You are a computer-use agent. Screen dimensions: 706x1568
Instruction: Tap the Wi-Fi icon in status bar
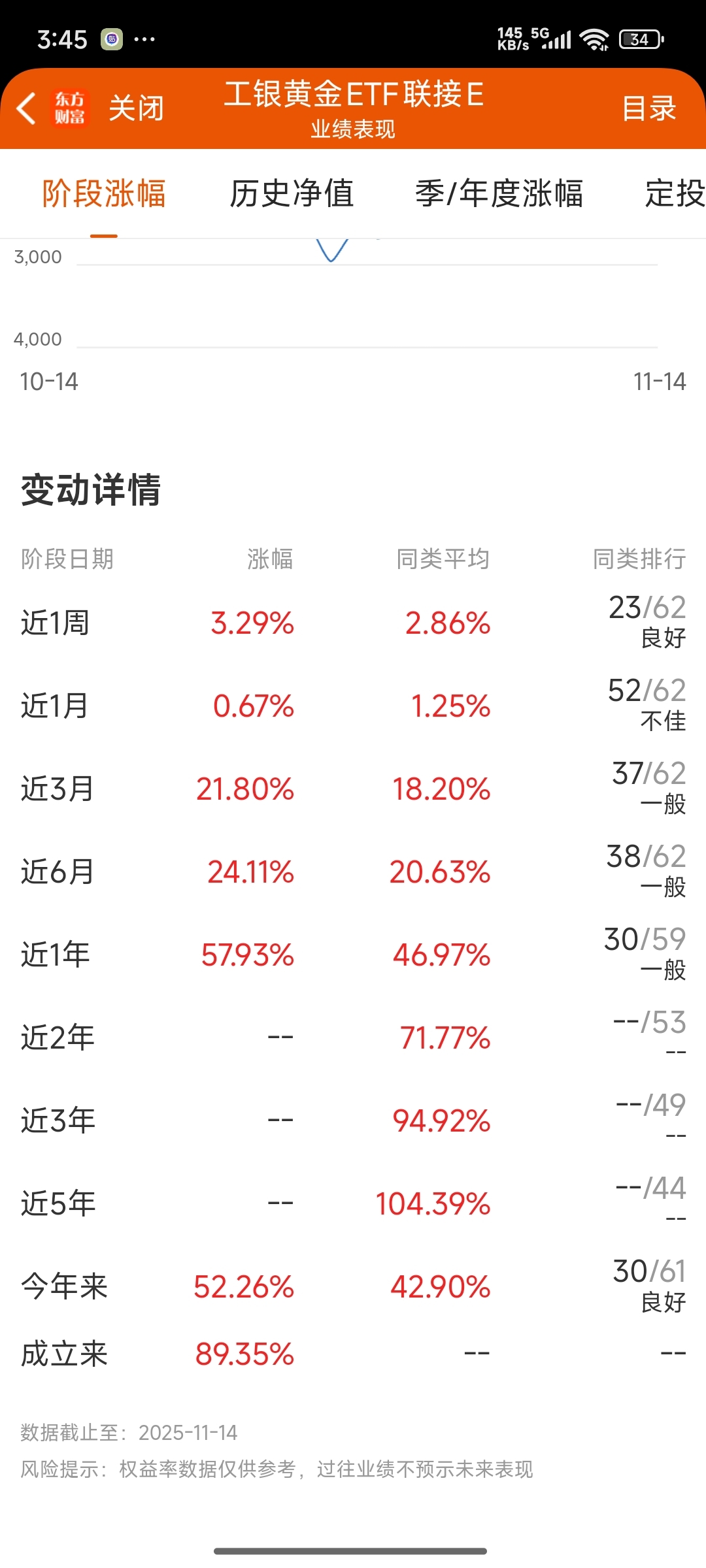tap(594, 38)
